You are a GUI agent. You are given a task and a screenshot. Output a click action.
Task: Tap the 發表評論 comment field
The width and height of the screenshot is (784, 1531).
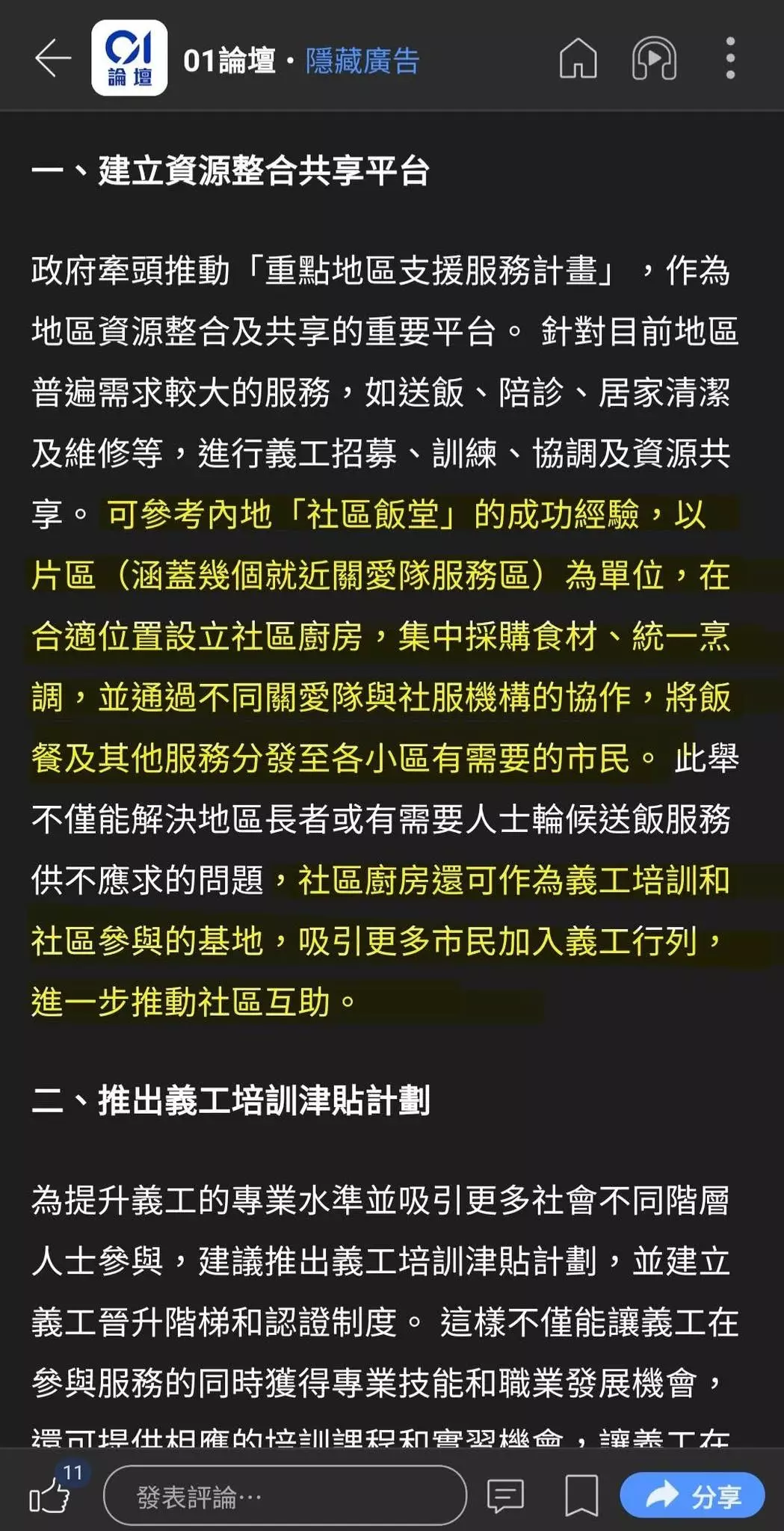tap(285, 1494)
